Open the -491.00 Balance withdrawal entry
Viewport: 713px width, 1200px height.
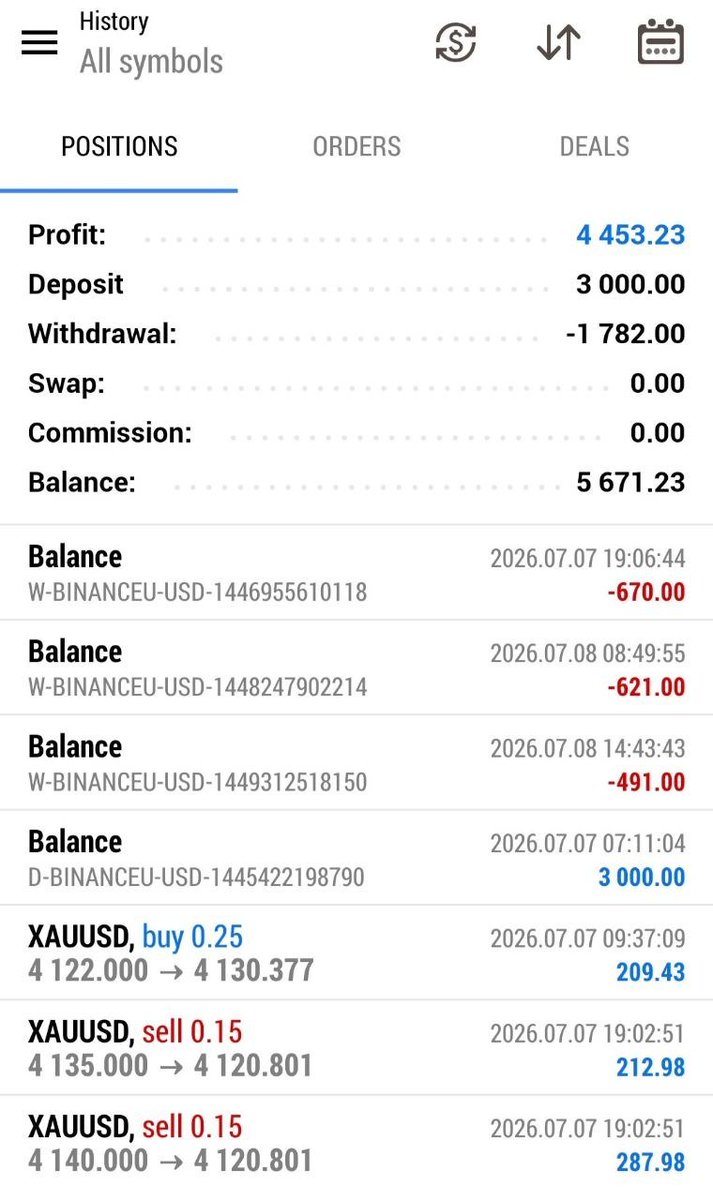point(356,763)
